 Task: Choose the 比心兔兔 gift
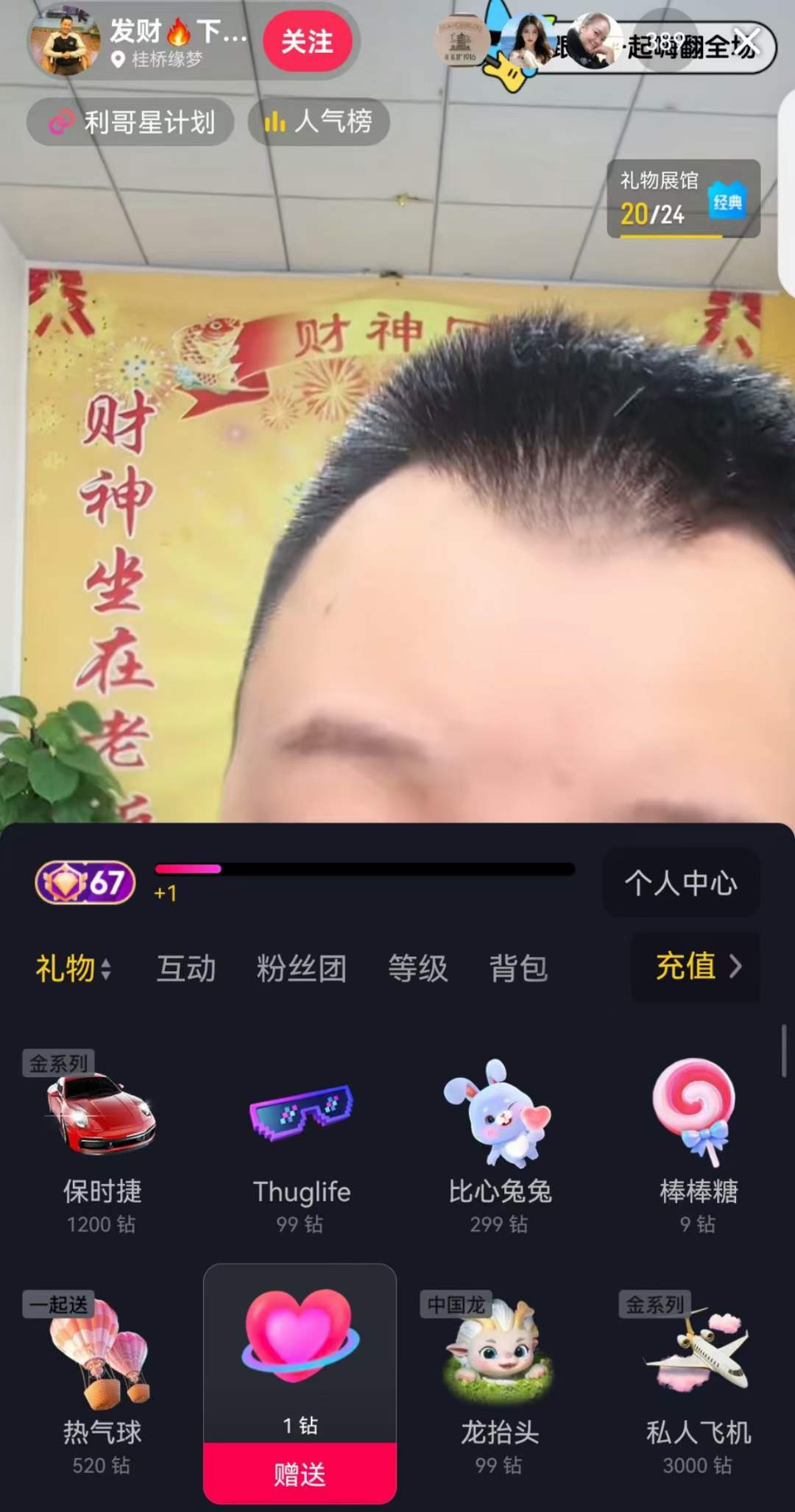pos(500,1140)
